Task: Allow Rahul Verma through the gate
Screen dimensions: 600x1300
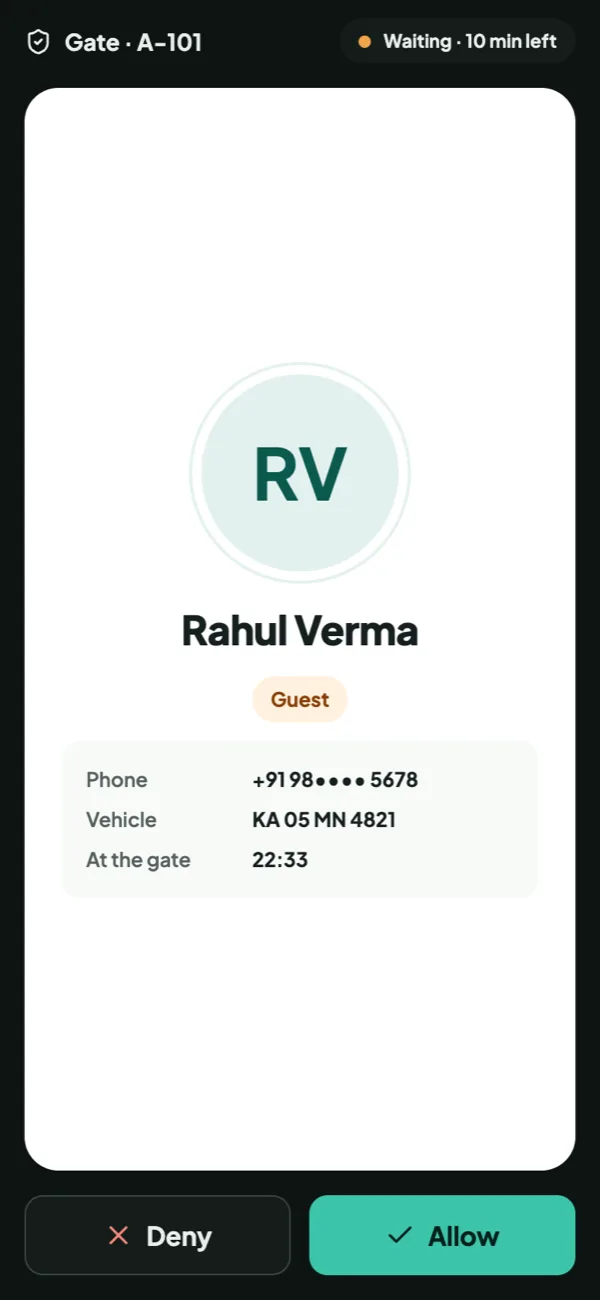Action: pos(442,1235)
